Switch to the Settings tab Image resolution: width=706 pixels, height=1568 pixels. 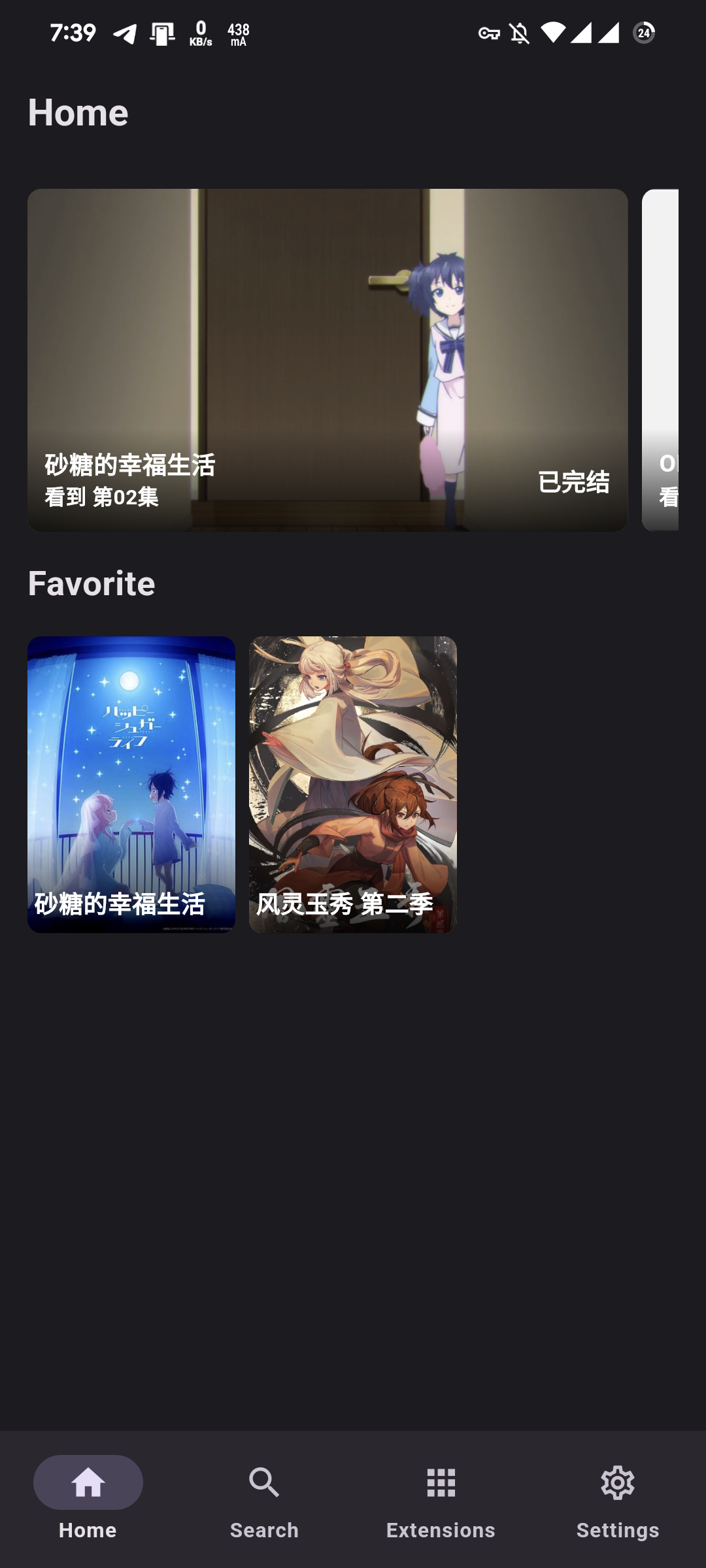point(617,1497)
